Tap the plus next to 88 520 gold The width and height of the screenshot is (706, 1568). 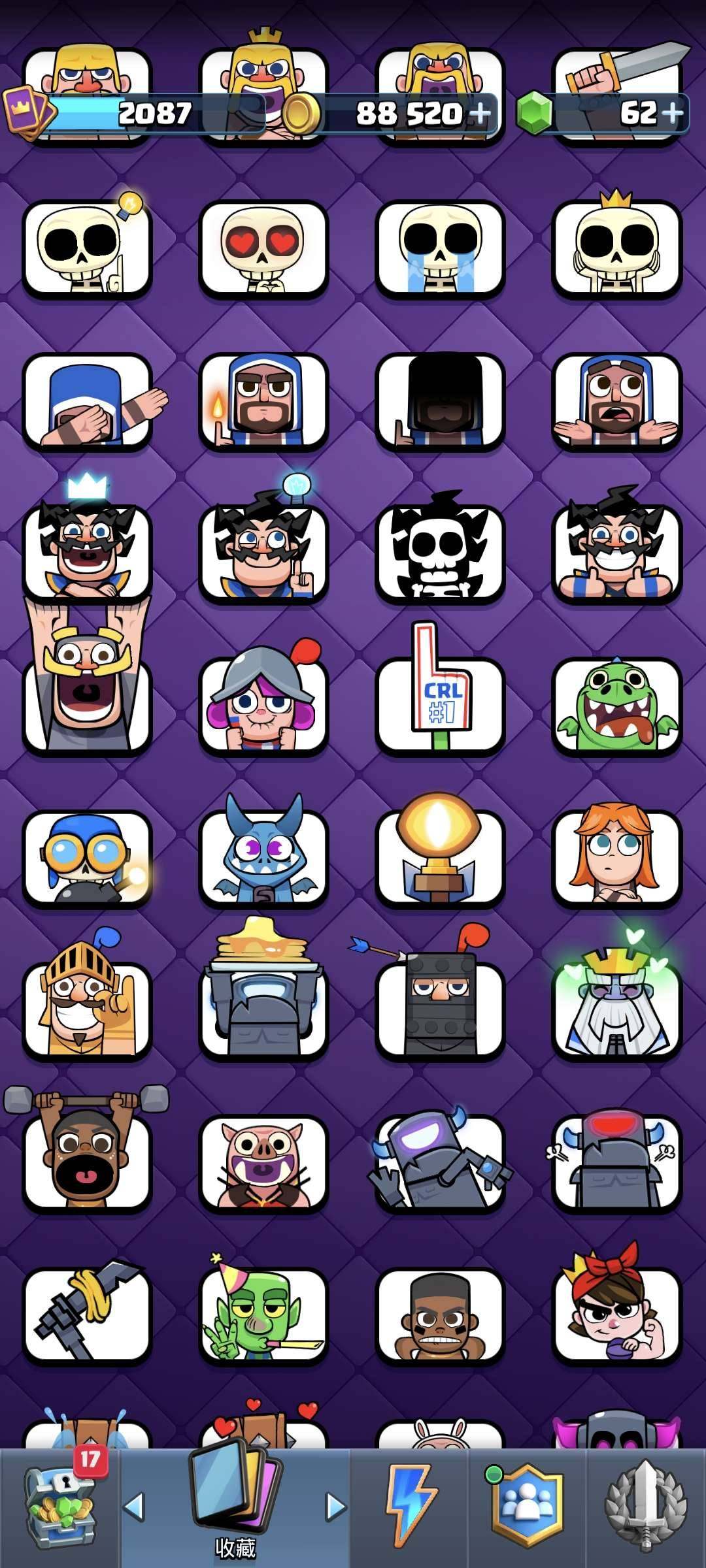click(x=480, y=114)
